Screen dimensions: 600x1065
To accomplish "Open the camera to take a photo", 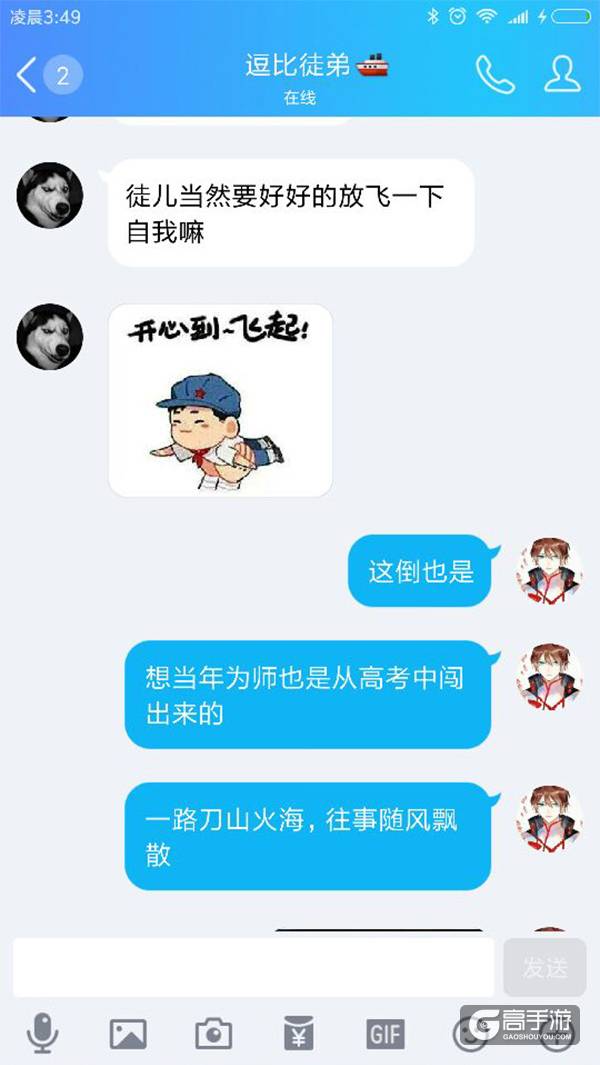I will point(213,1033).
